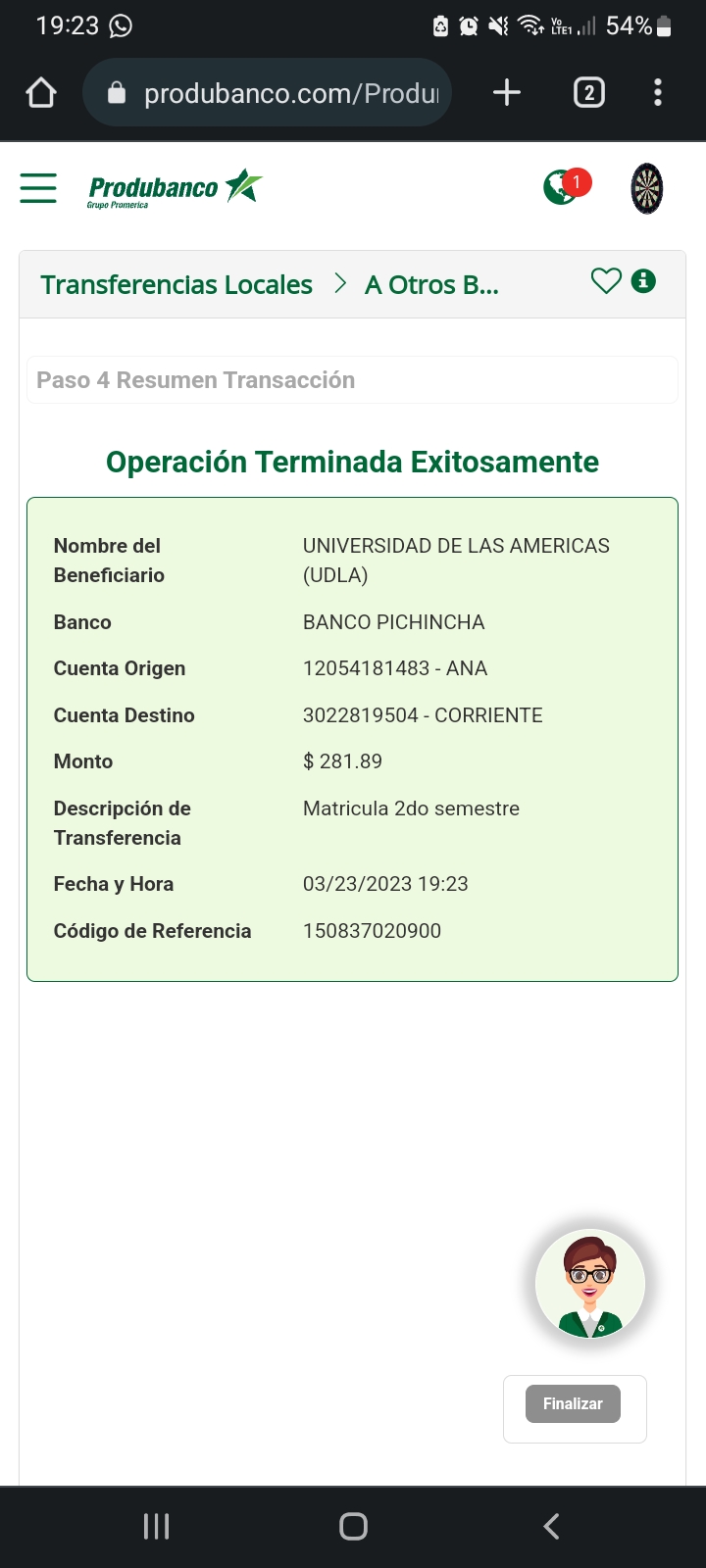Image resolution: width=706 pixels, height=1568 pixels.
Task: Open the virtual assistant chat
Action: [590, 1284]
